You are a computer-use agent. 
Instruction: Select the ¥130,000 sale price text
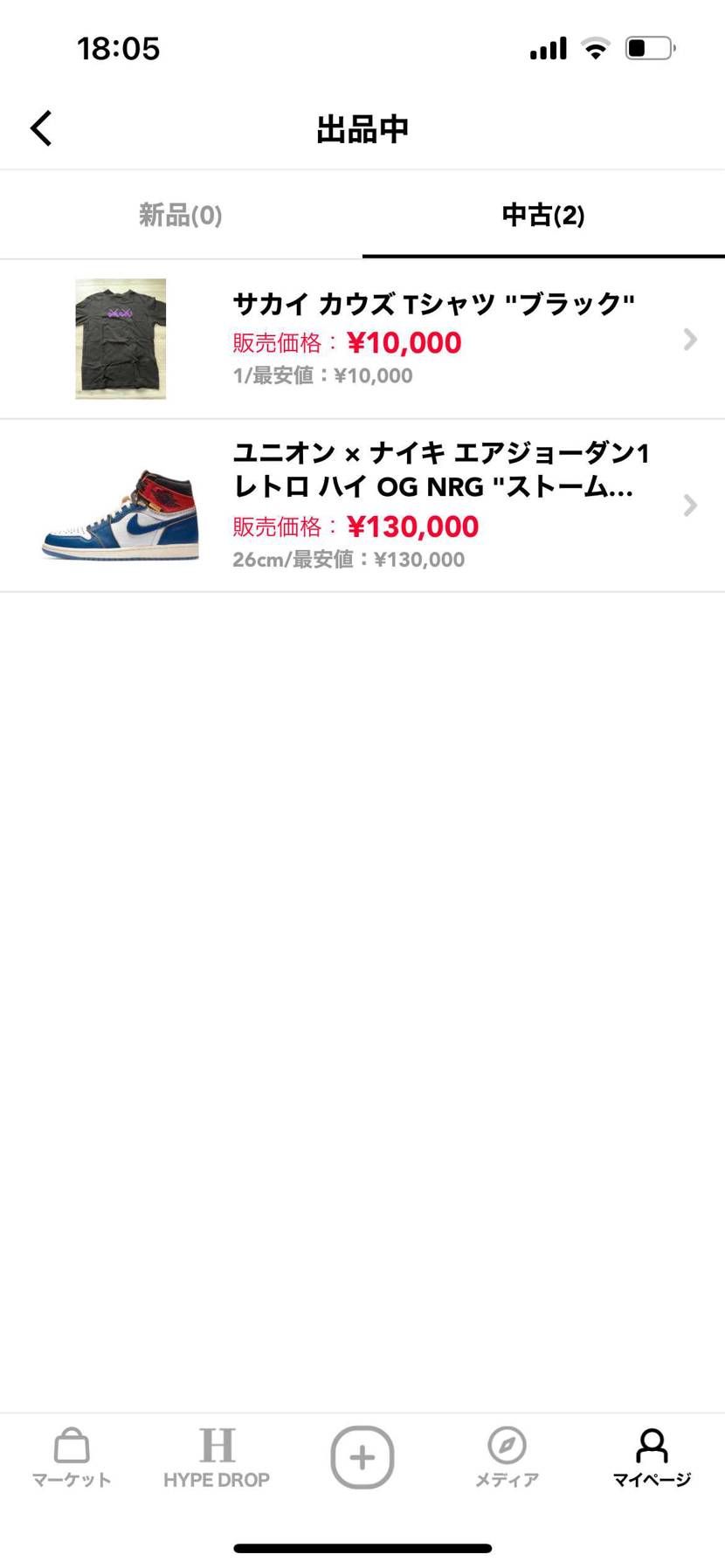point(412,526)
